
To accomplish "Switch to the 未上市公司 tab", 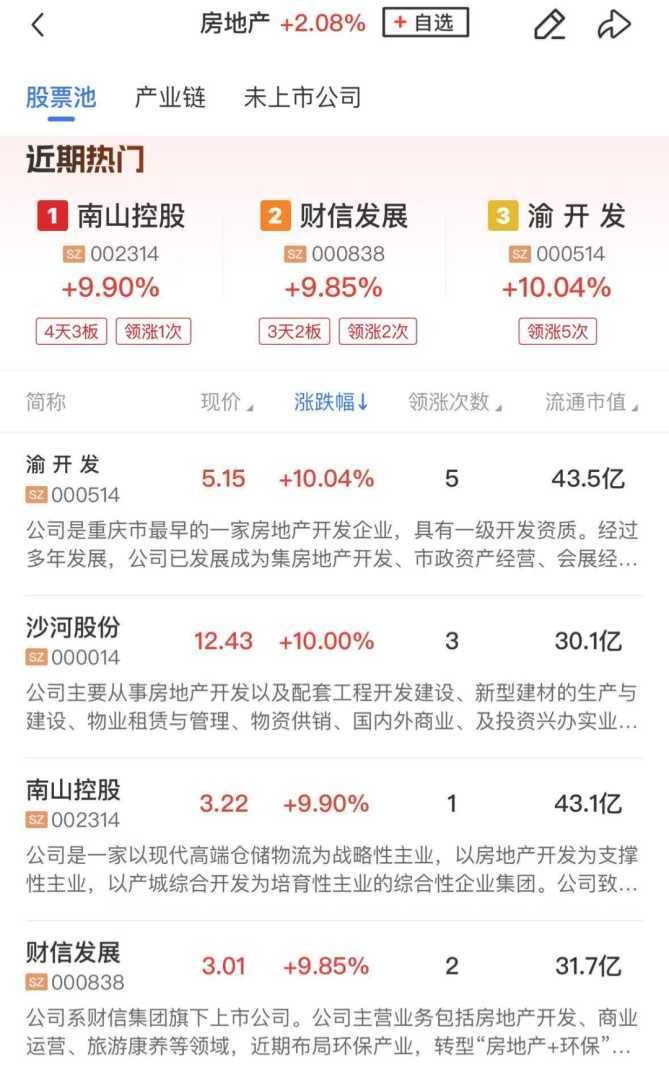I will (302, 97).
